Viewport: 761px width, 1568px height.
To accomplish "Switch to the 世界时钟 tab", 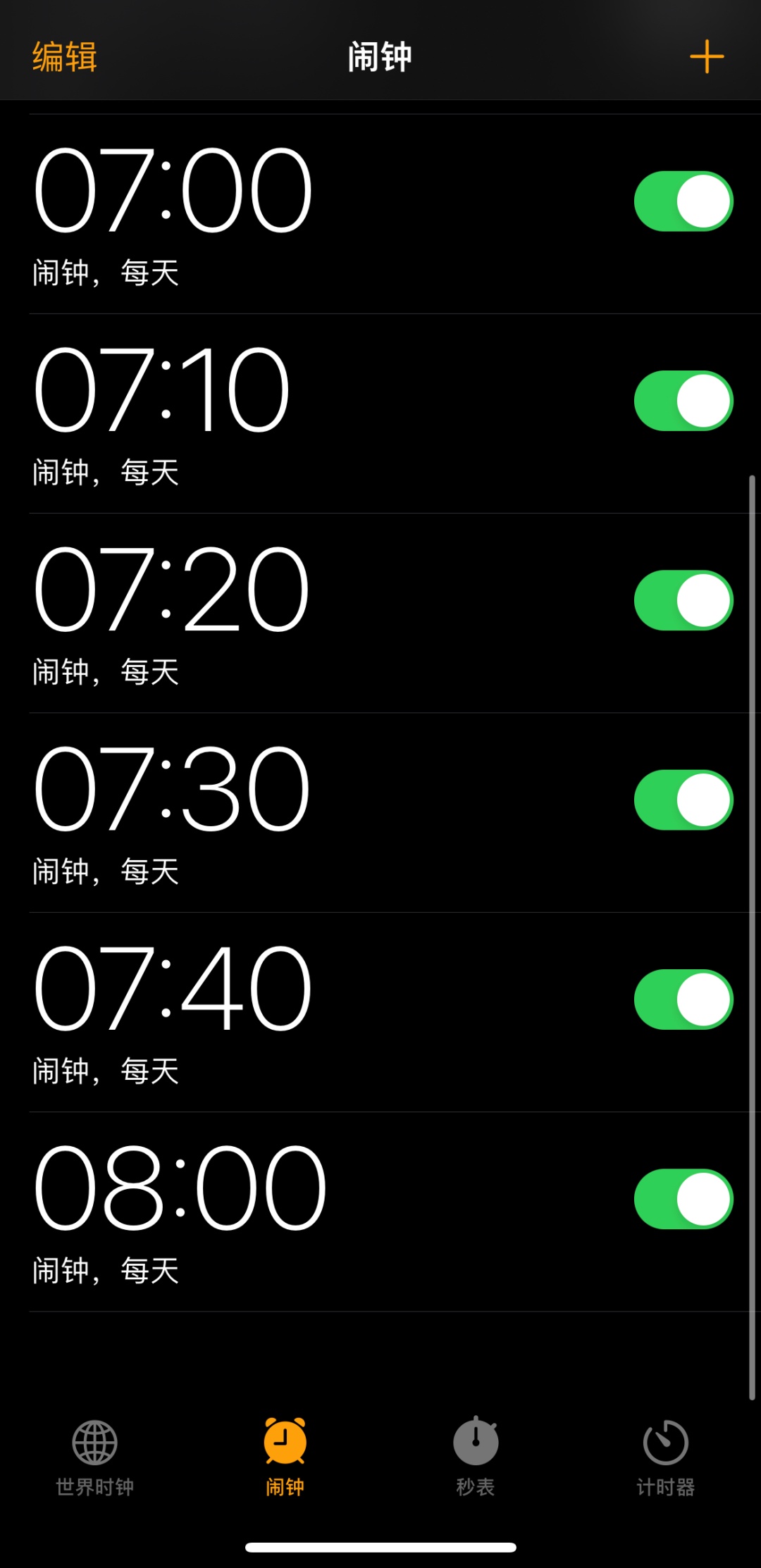I will (x=95, y=1456).
